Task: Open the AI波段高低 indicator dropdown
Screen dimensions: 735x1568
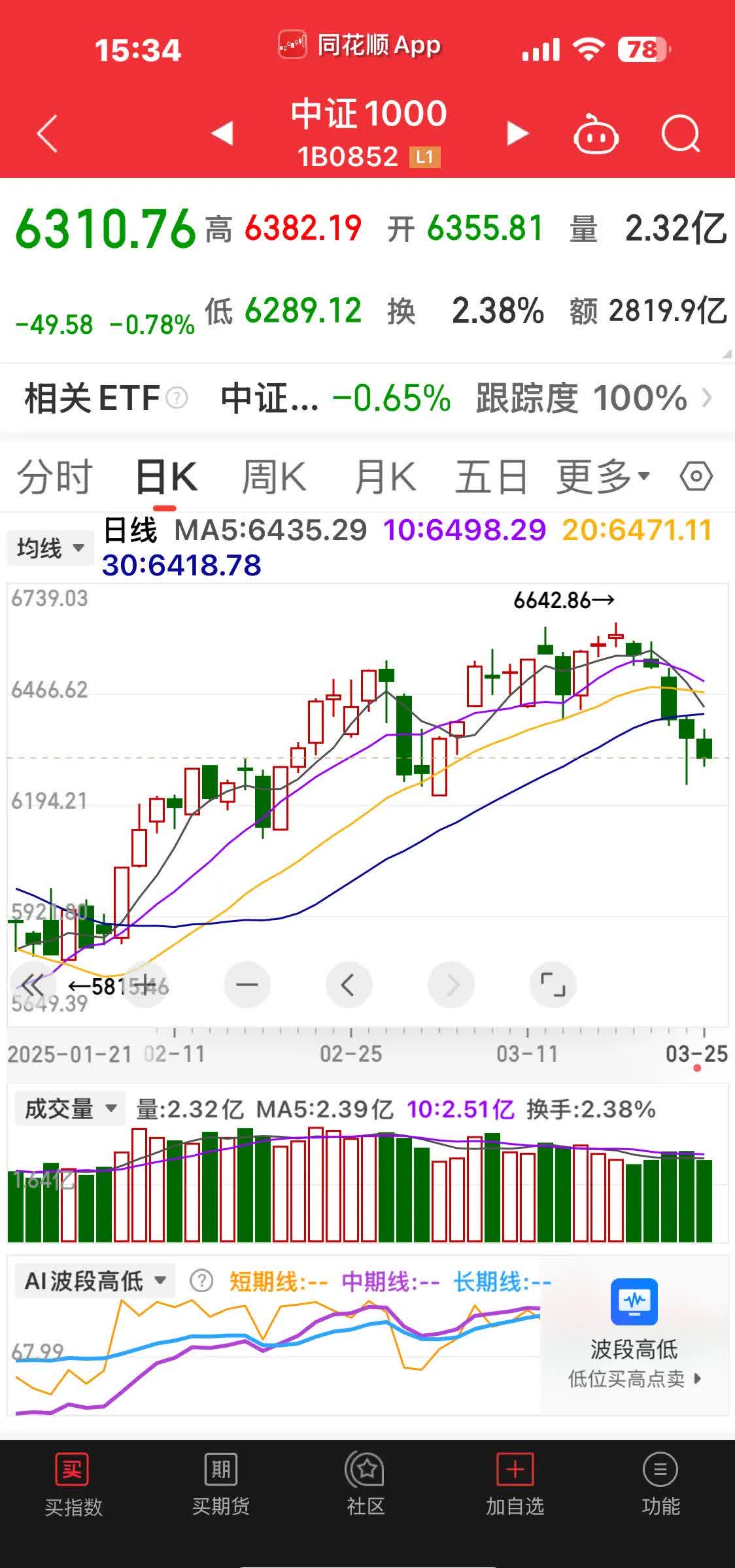Action: 95,1280
